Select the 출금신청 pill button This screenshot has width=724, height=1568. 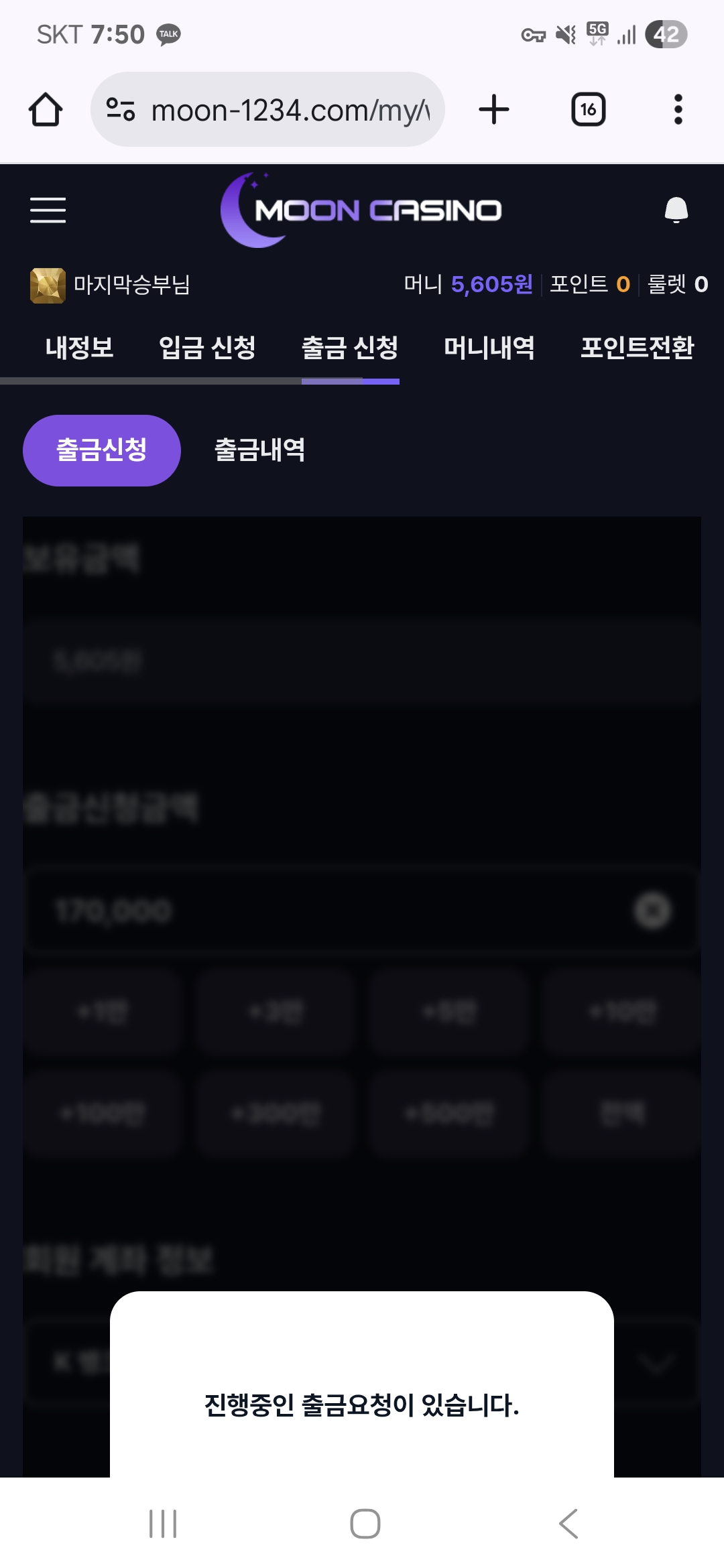(x=102, y=450)
